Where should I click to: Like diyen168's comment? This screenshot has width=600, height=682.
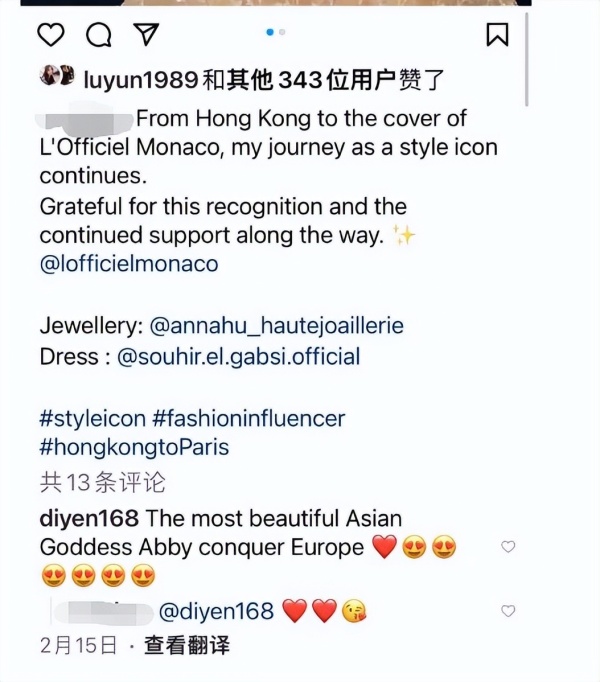(508, 547)
